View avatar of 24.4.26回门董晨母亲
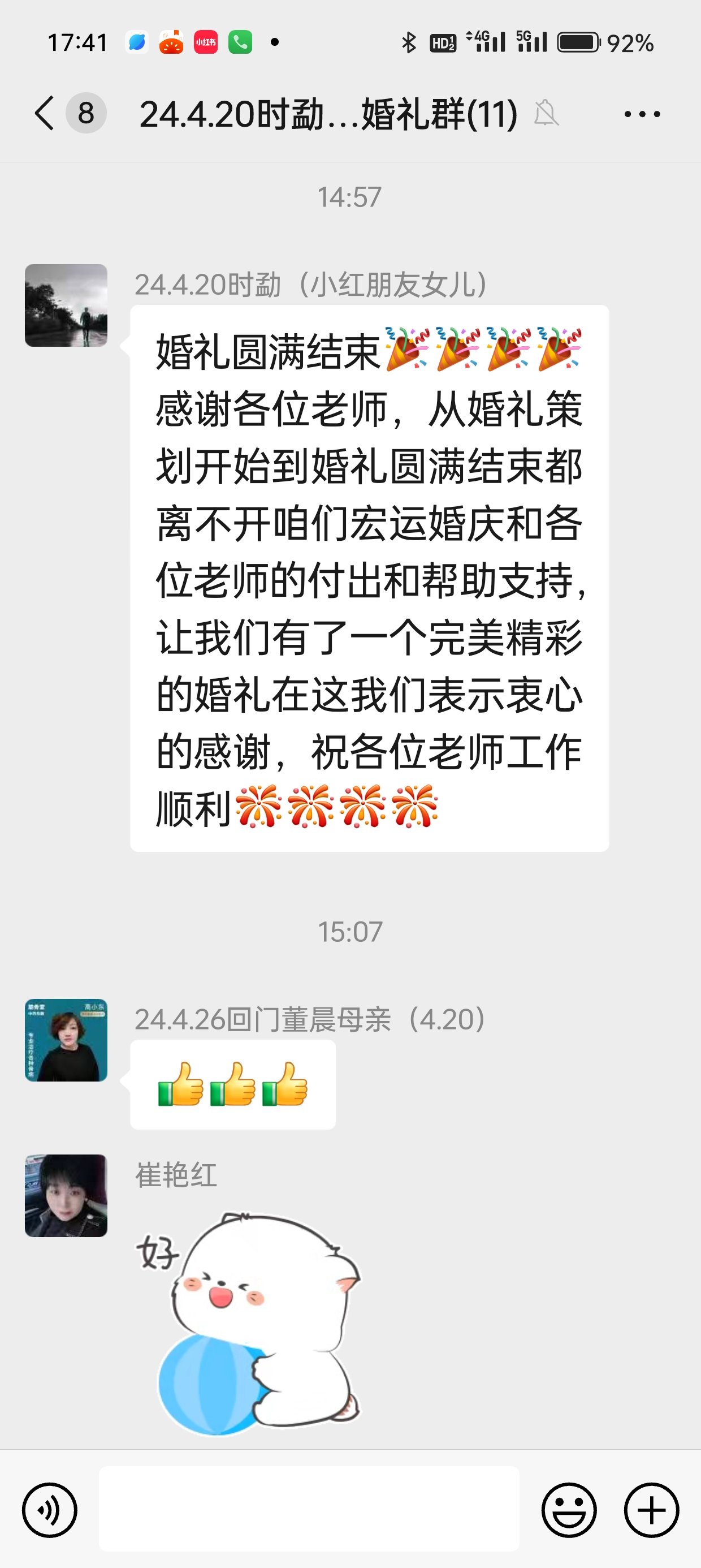The height and width of the screenshot is (1568, 701). pyautogui.click(x=66, y=1040)
